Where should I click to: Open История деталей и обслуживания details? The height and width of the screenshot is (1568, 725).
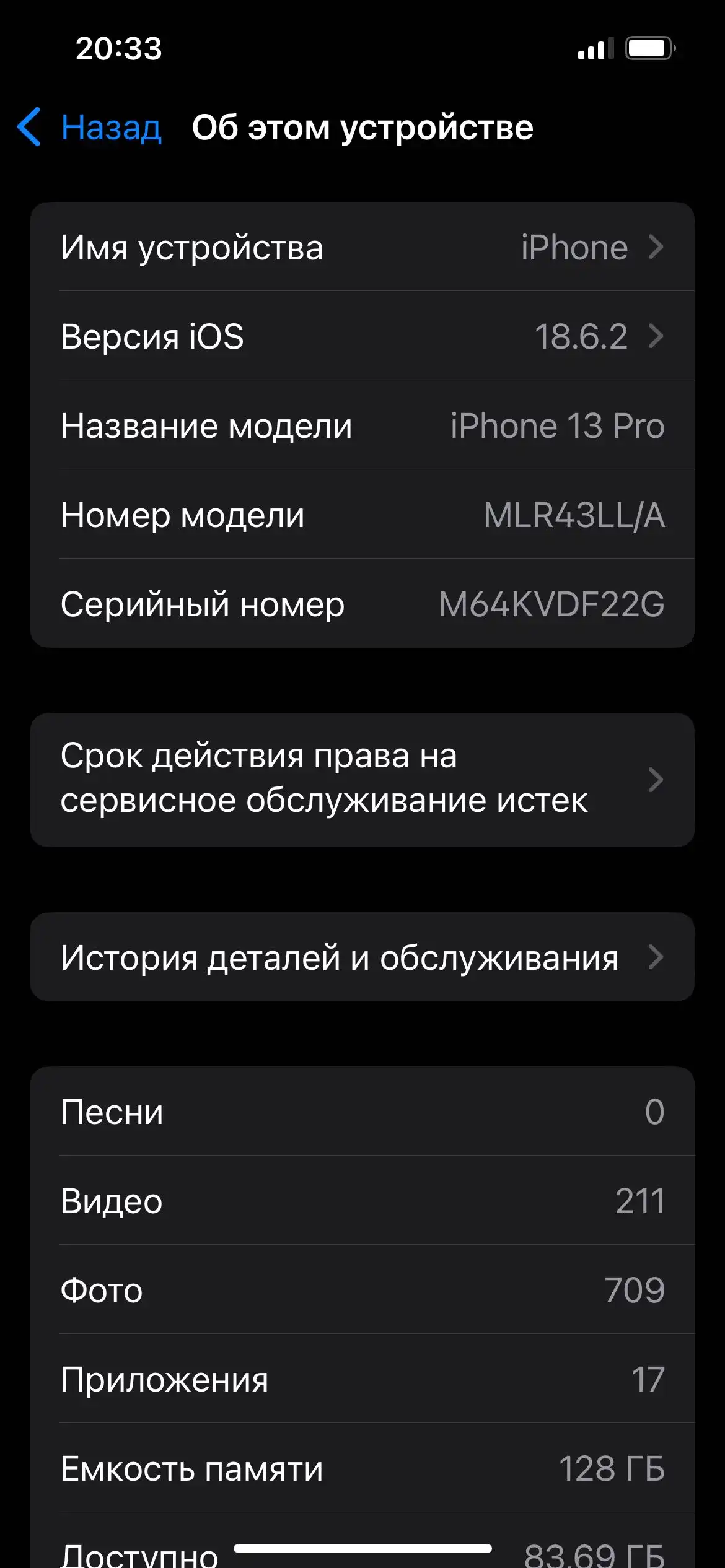pos(362,957)
